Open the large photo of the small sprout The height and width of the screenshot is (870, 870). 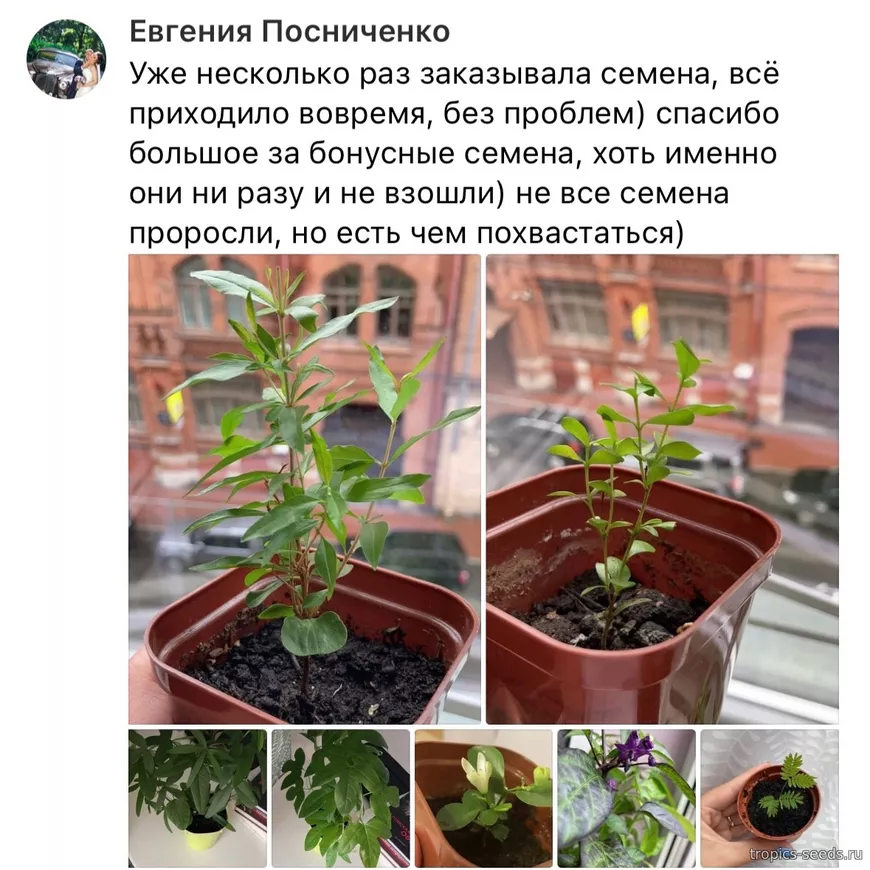pyautogui.click(x=661, y=488)
